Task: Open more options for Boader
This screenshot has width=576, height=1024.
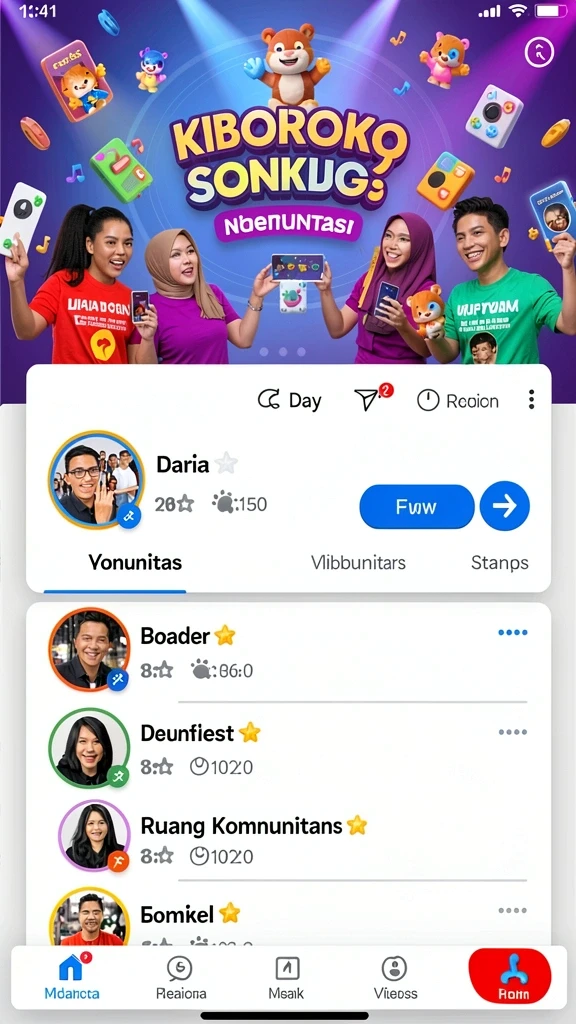Action: [513, 632]
